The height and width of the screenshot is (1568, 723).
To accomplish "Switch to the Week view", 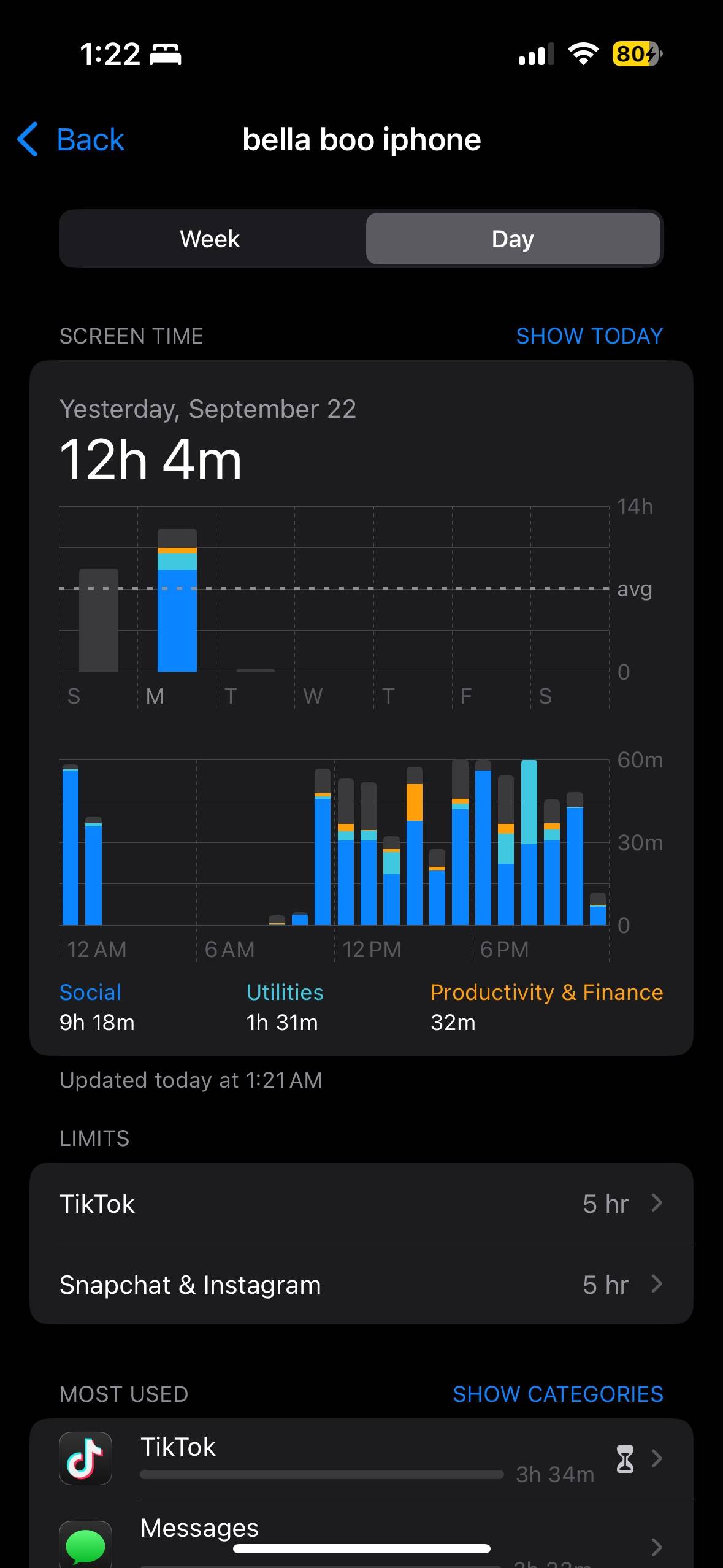I will (210, 239).
